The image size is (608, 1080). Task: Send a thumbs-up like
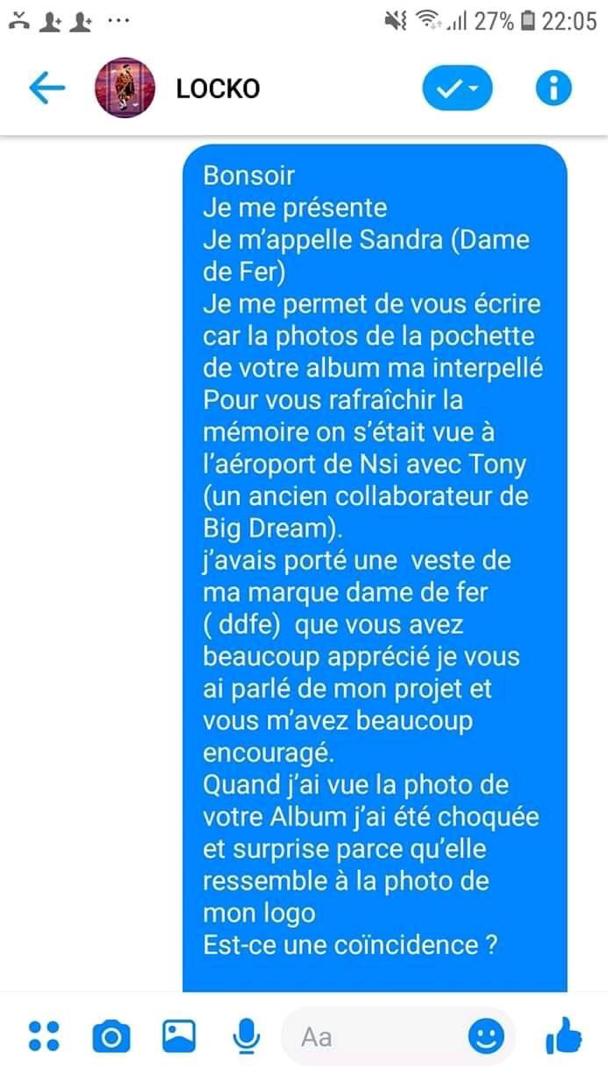[x=564, y=1036]
